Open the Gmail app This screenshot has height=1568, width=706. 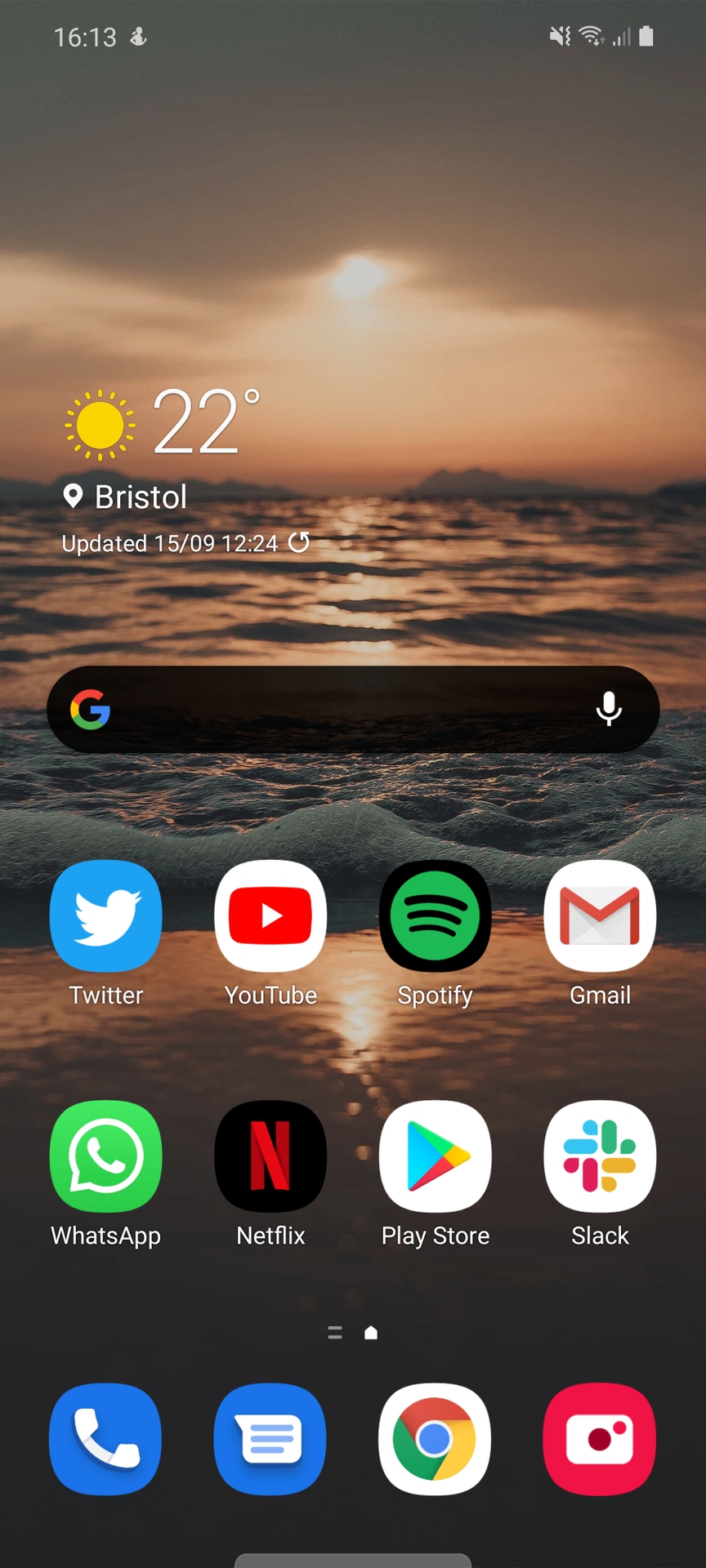click(600, 916)
